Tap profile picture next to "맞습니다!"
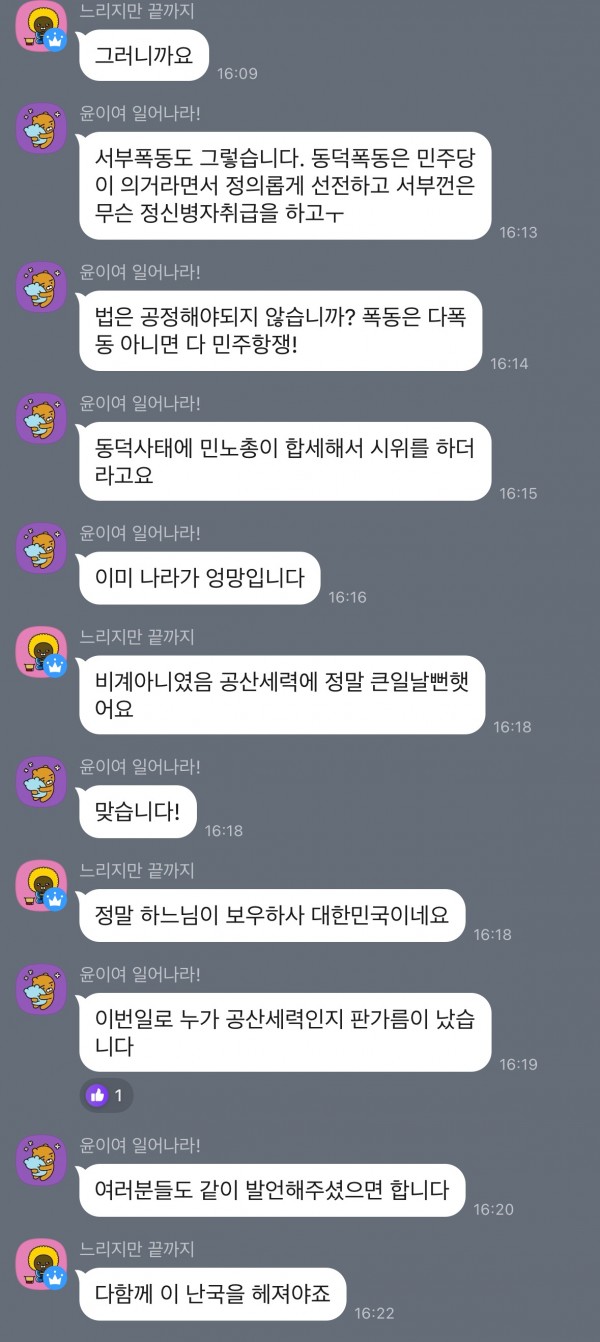Viewport: 600px width, 1342px height. pyautogui.click(x=41, y=782)
